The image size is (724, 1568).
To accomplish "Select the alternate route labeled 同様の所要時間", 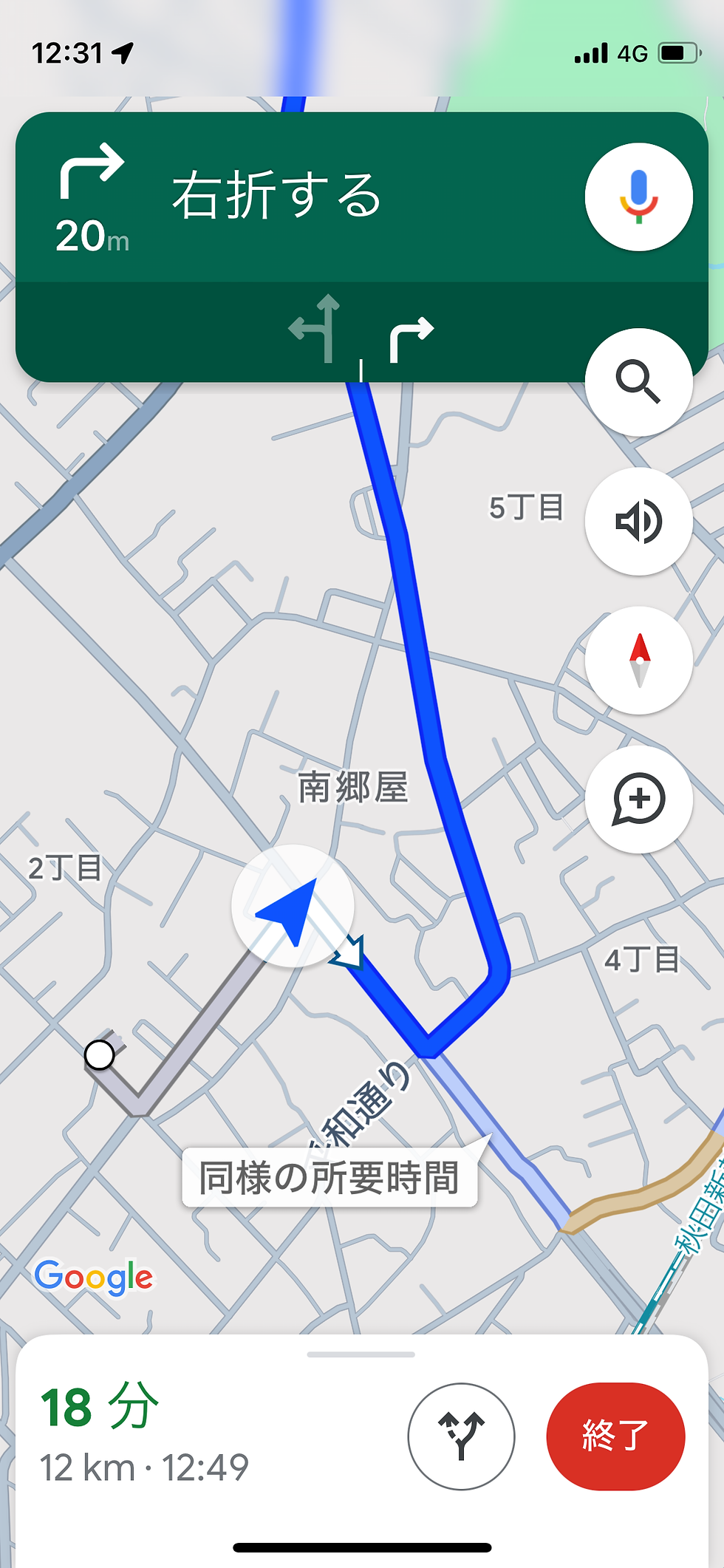I will 329,1177.
